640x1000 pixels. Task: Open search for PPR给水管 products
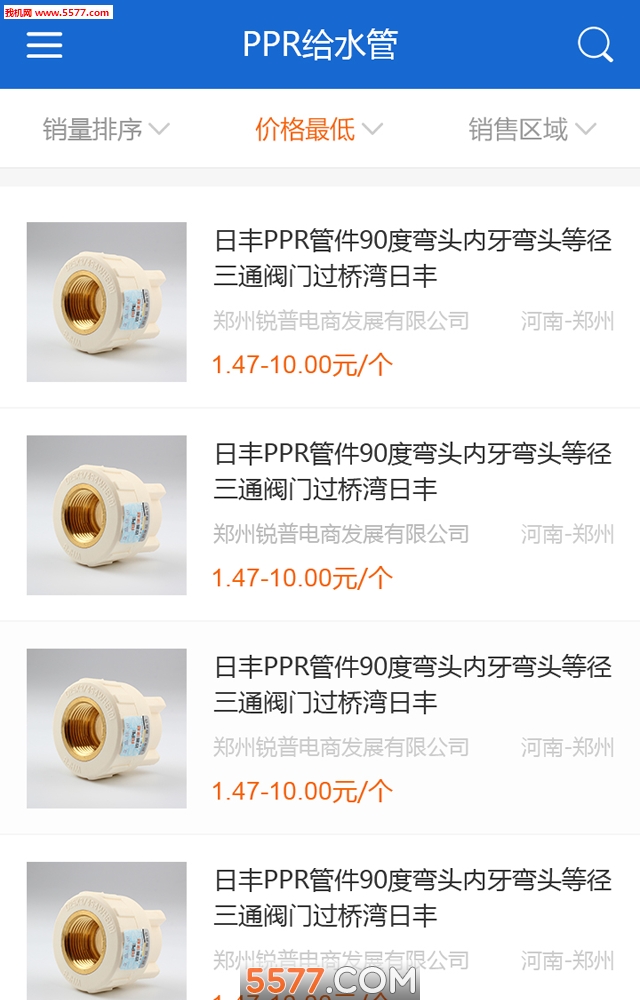(x=595, y=45)
